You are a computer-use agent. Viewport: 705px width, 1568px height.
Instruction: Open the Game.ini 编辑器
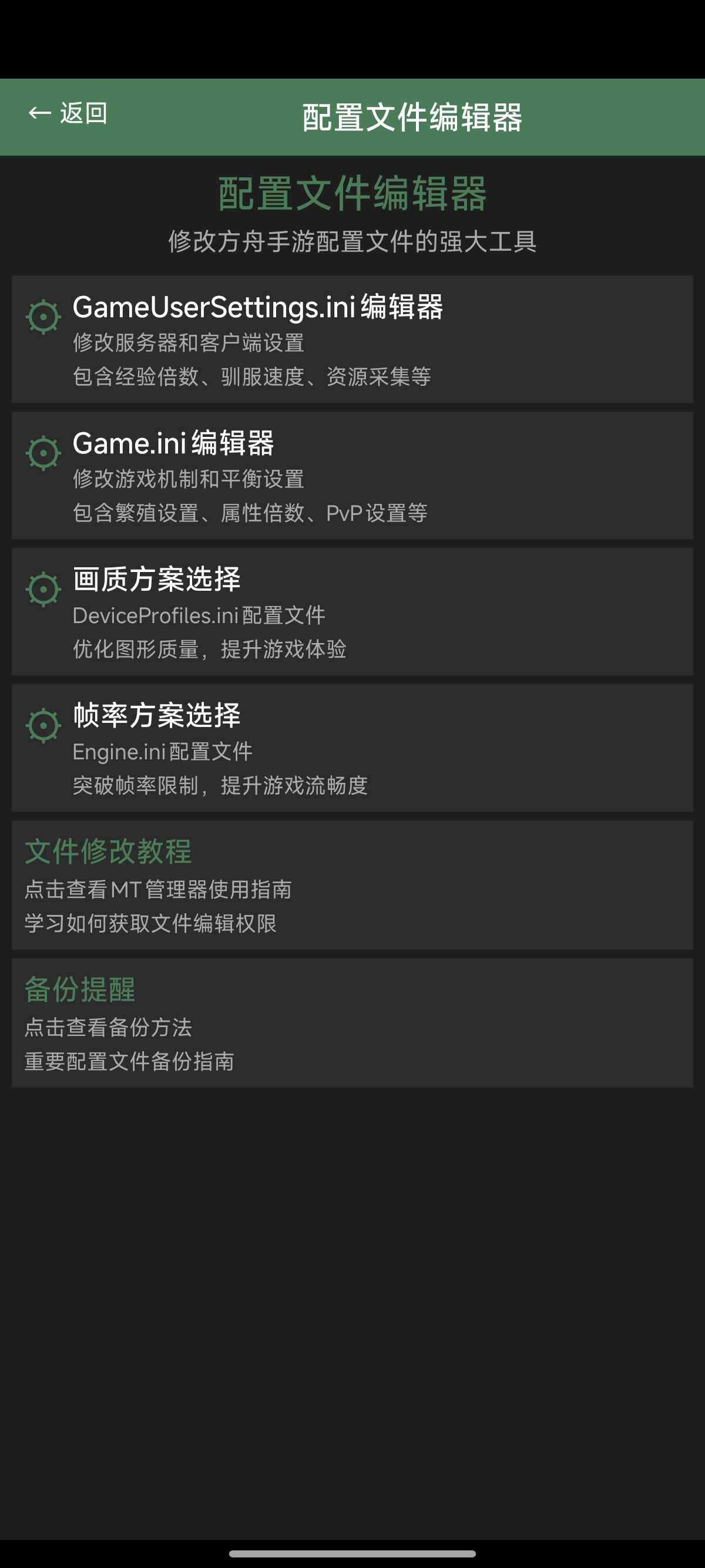pos(352,475)
